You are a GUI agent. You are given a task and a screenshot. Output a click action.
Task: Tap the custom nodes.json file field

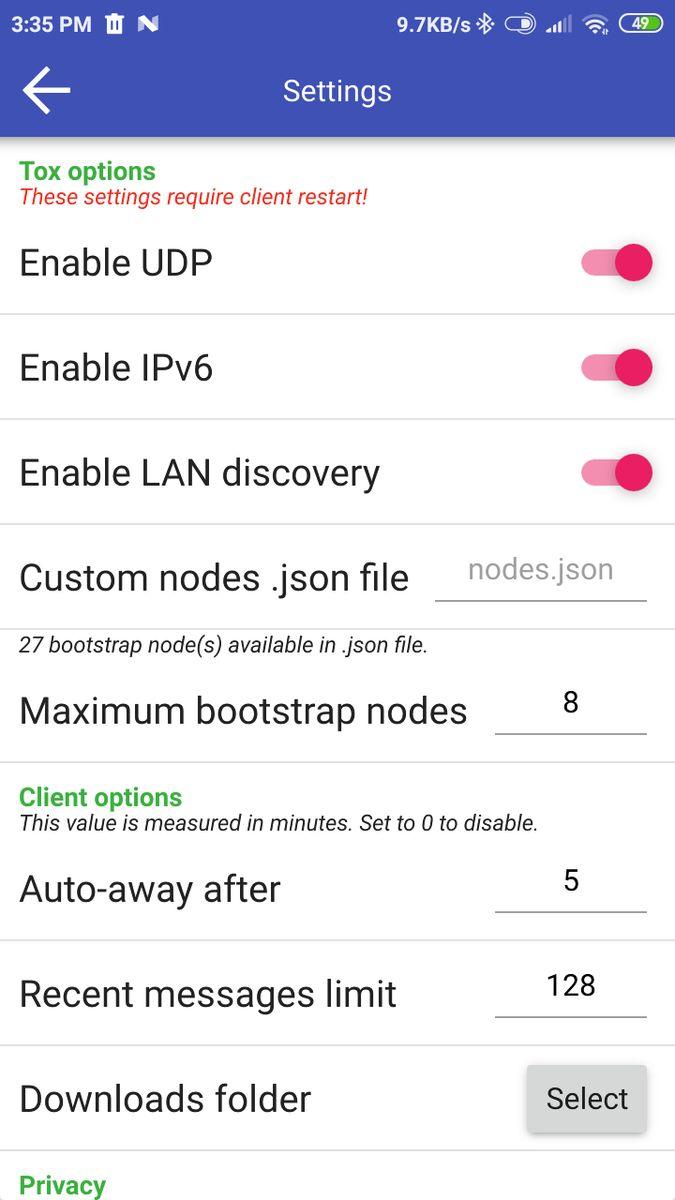[x=540, y=572]
